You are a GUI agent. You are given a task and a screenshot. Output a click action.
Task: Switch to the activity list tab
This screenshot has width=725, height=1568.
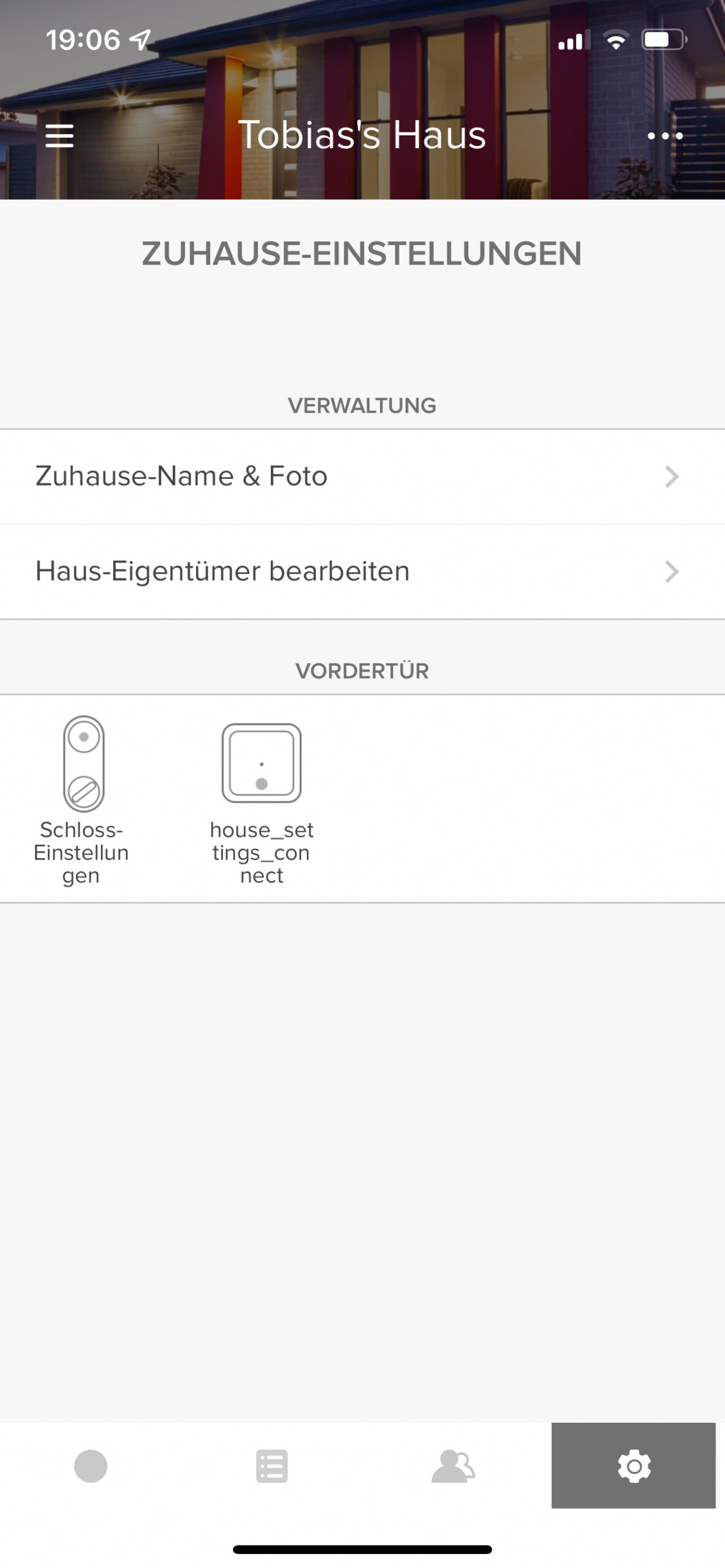(271, 1466)
